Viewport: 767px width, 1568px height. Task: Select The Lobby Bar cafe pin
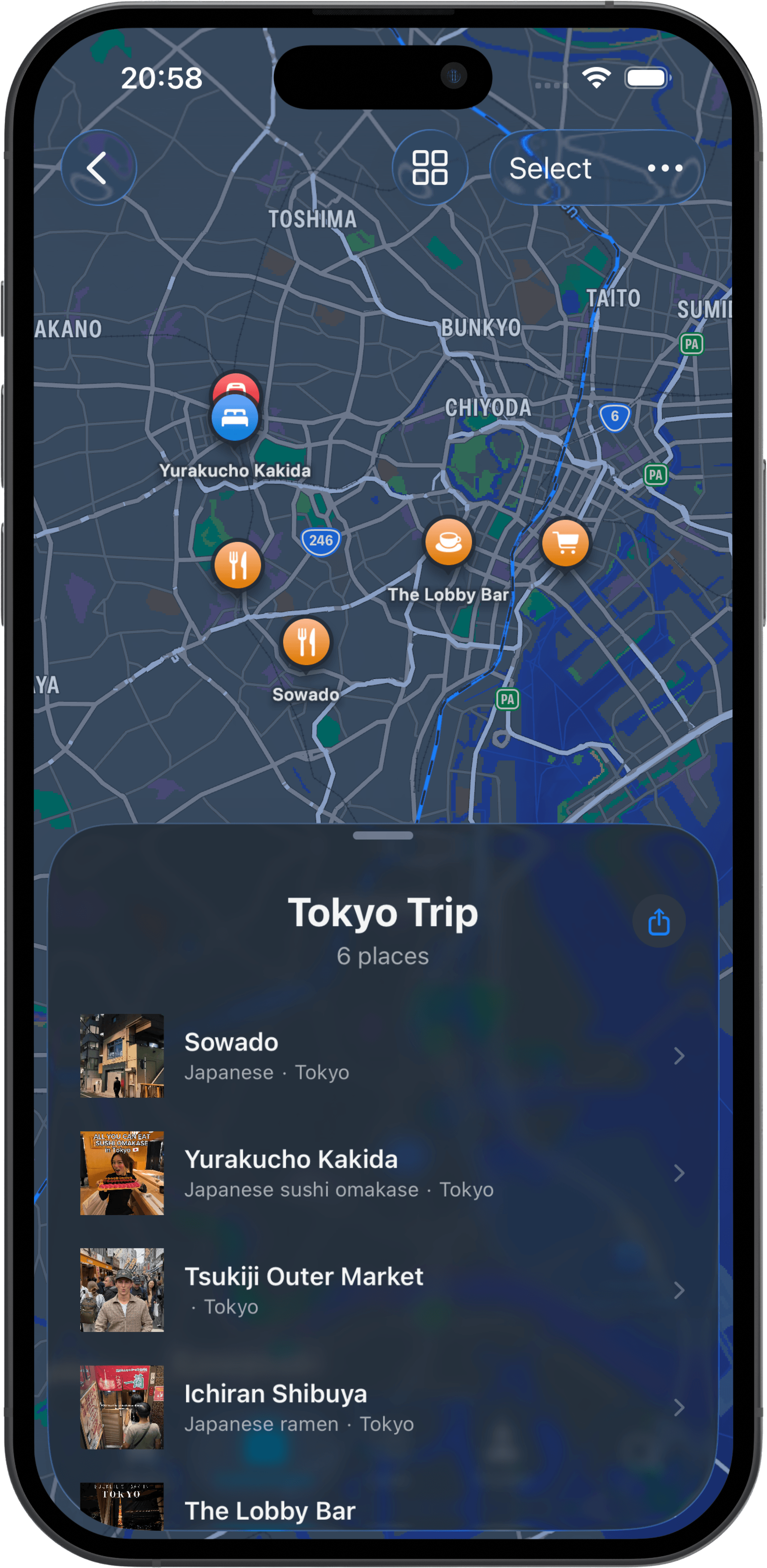(448, 542)
